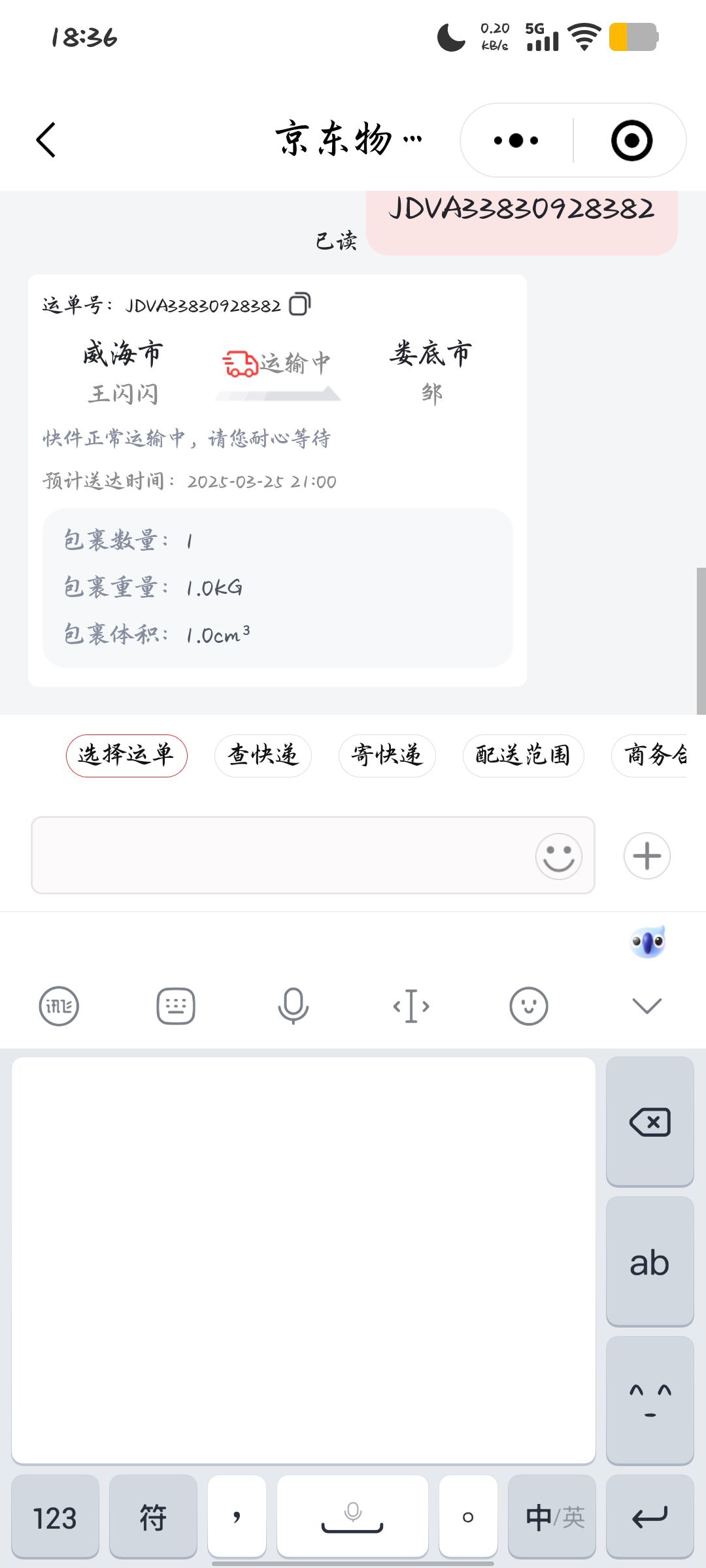Collapse the keyboard with the down chevron

pos(647,1005)
